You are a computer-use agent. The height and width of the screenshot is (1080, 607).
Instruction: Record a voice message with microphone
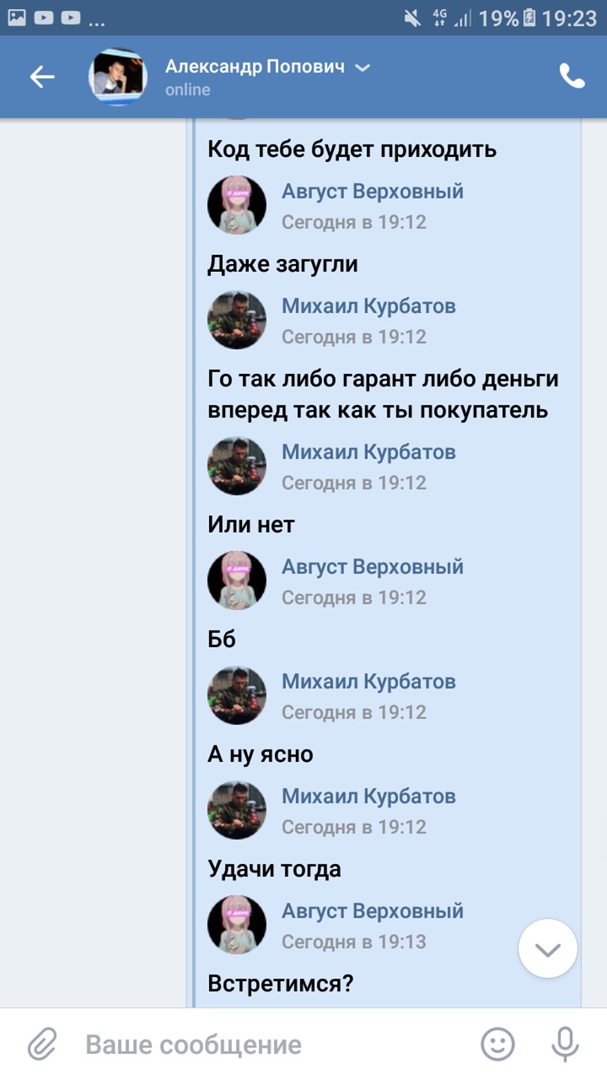click(565, 1045)
